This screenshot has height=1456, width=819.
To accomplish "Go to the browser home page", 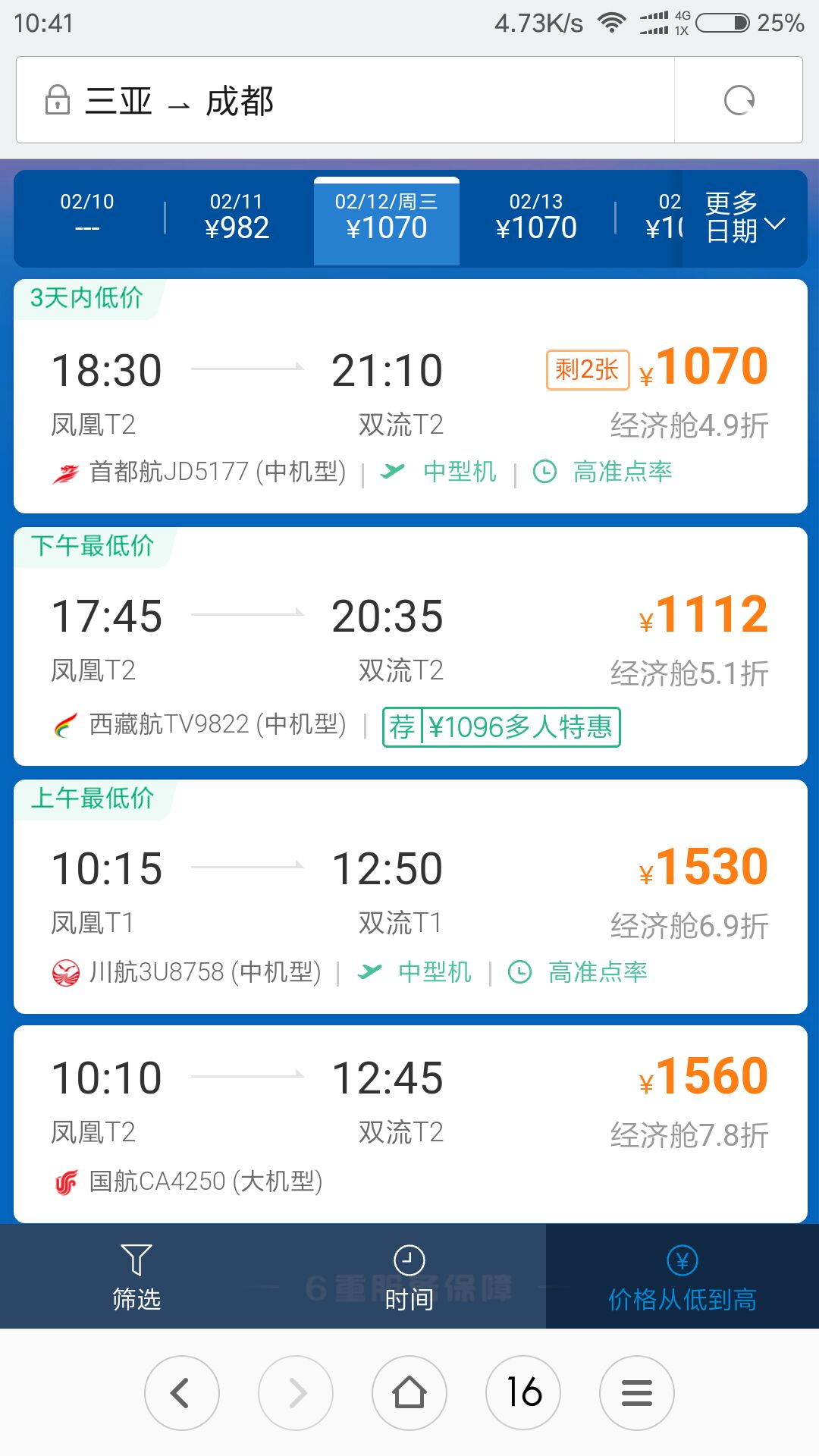I will click(409, 1393).
